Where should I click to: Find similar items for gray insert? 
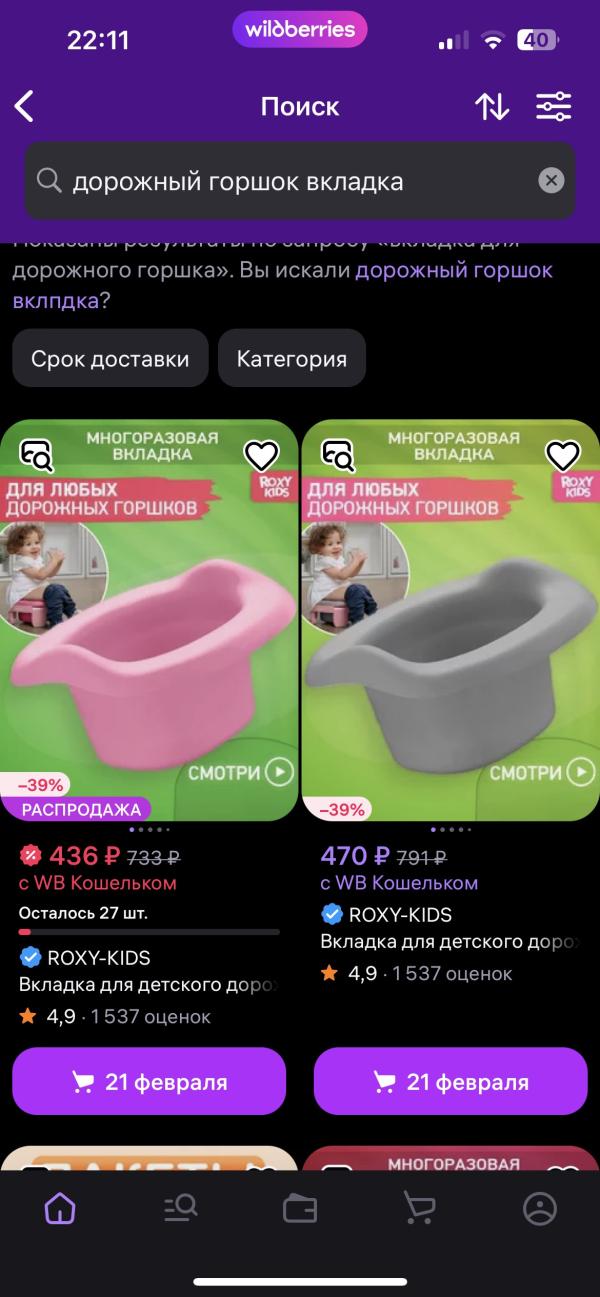pyautogui.click(x=338, y=456)
